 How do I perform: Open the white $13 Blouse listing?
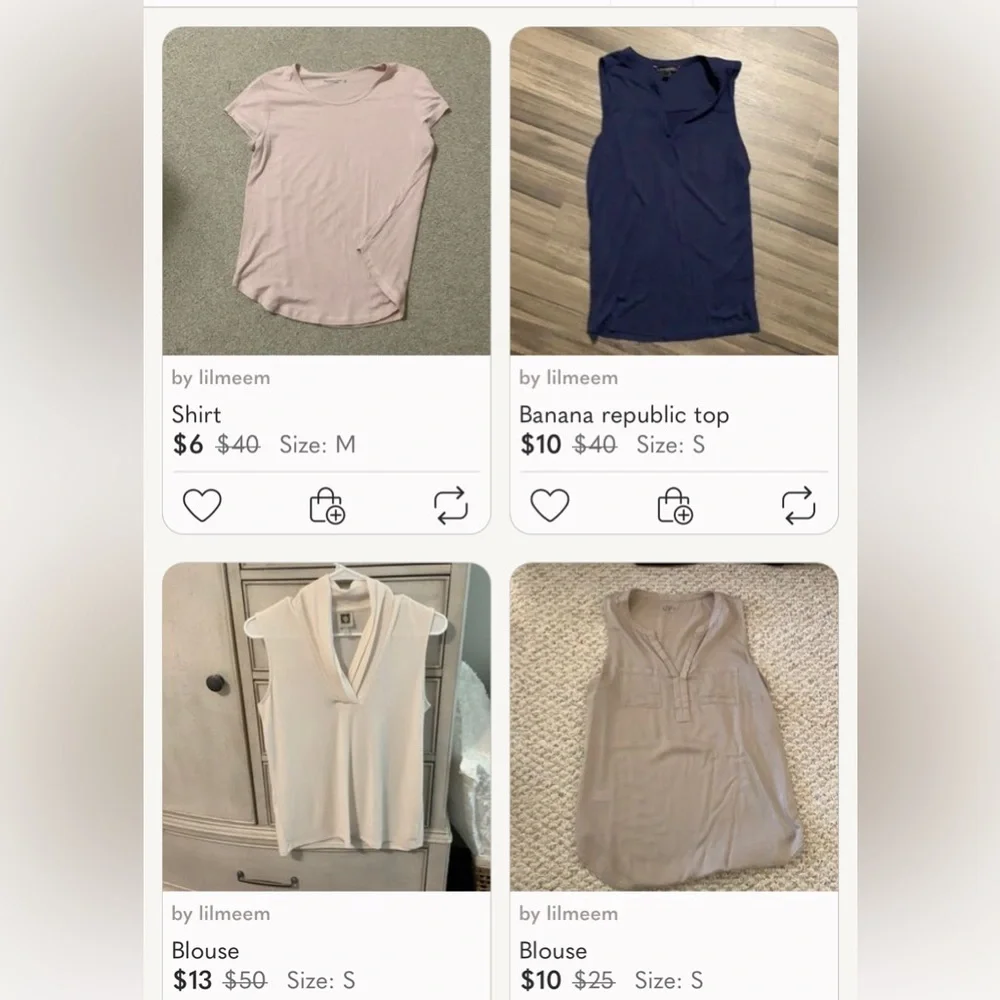[326, 727]
